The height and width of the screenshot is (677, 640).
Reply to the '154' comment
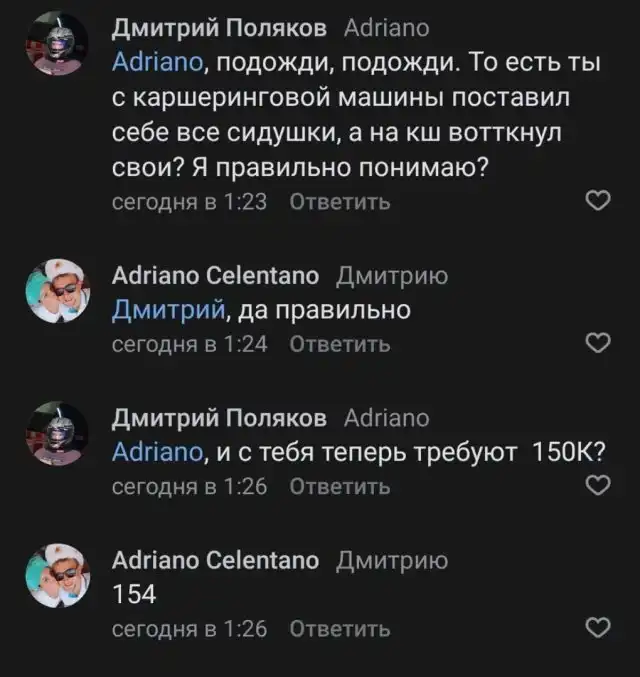pos(339,629)
